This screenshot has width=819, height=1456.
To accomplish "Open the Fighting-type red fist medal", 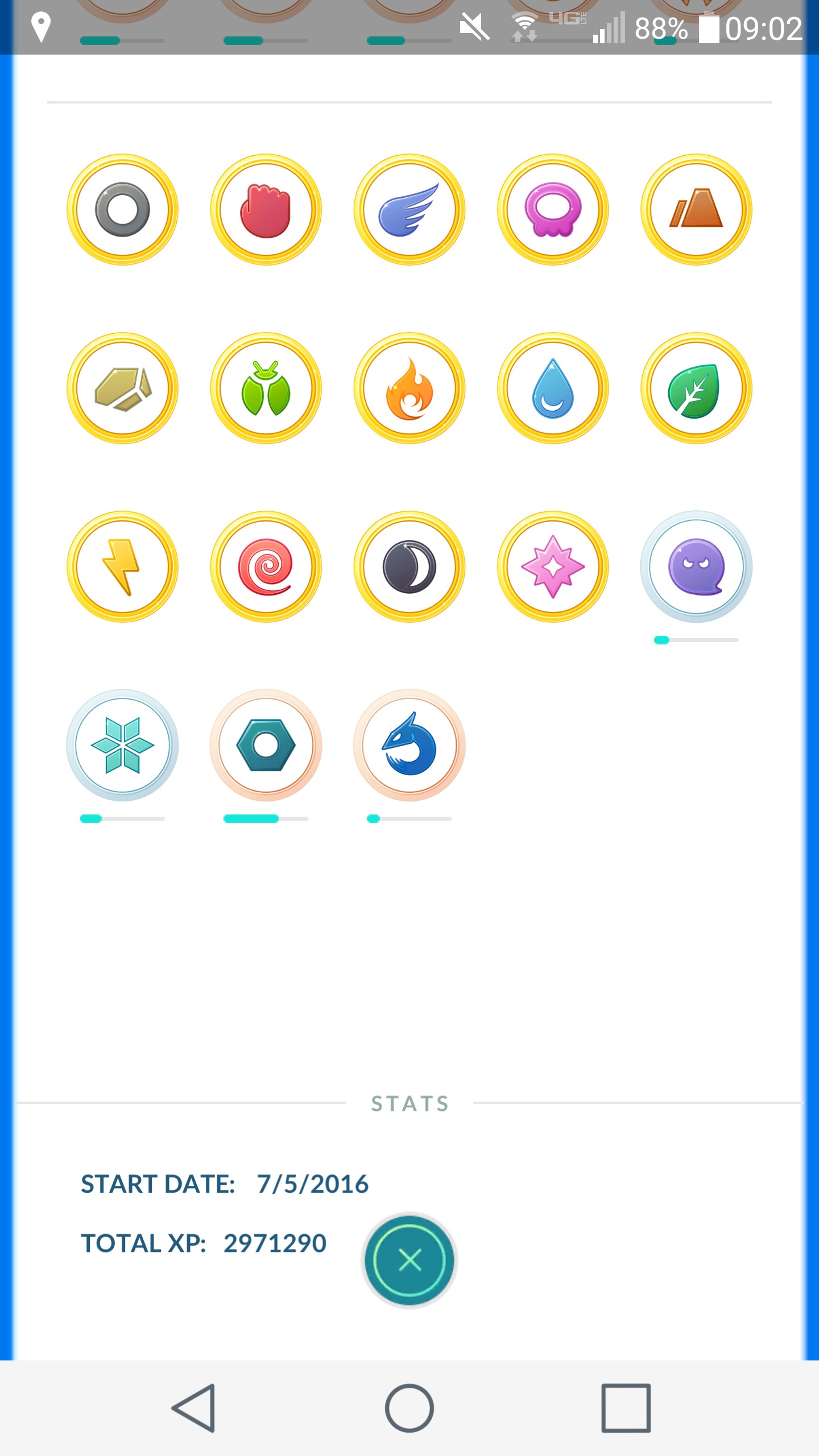I will 266,210.
